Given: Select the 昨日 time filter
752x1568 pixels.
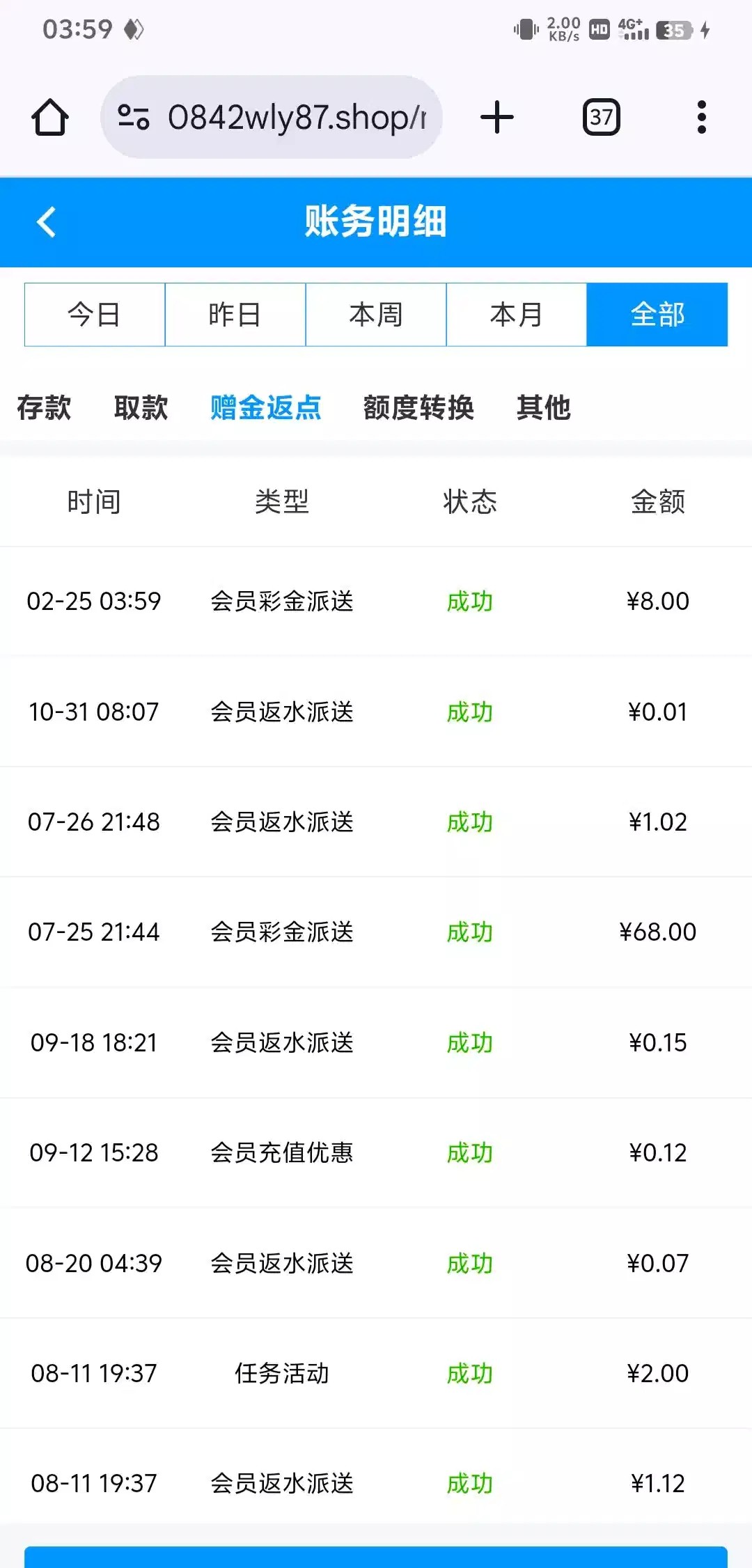Looking at the screenshot, I should tap(235, 315).
